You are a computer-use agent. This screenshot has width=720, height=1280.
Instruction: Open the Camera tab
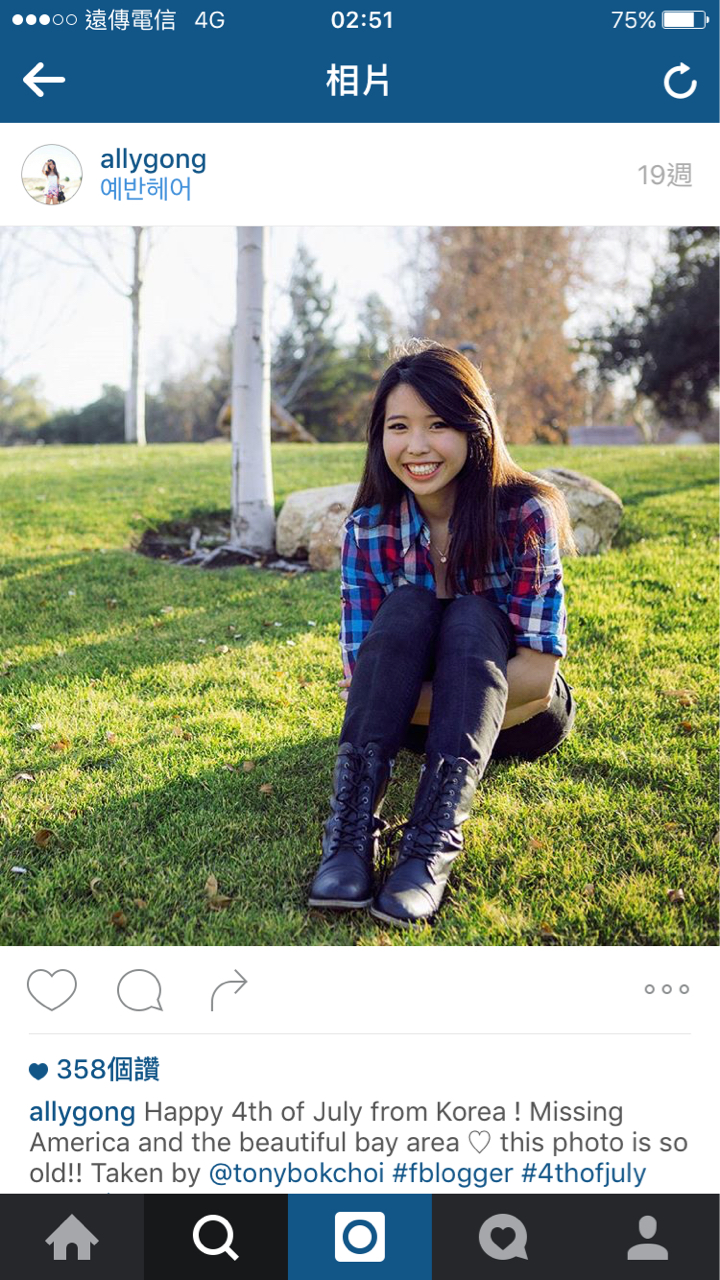coord(360,1238)
